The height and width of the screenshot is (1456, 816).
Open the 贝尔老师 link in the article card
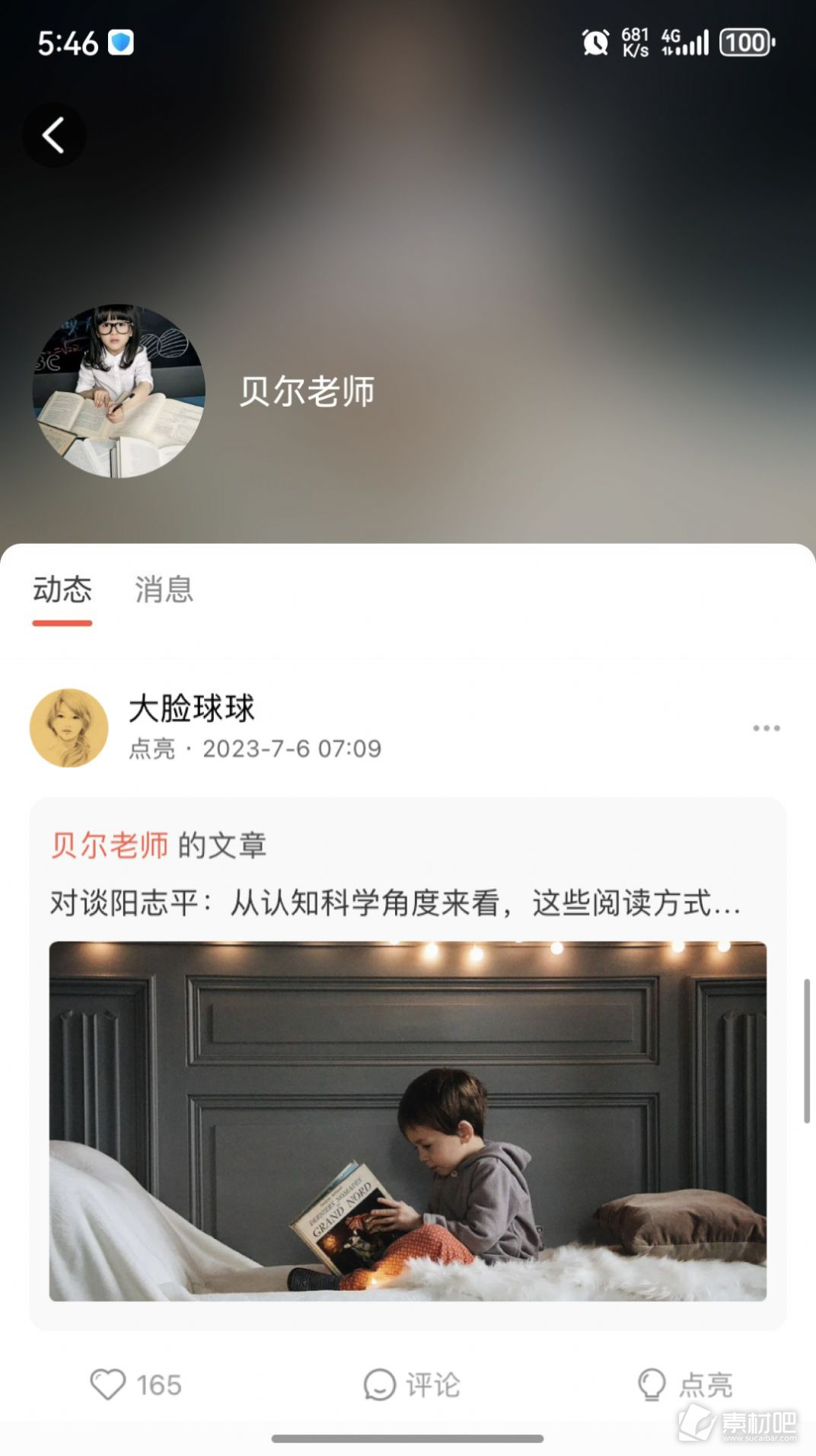110,845
